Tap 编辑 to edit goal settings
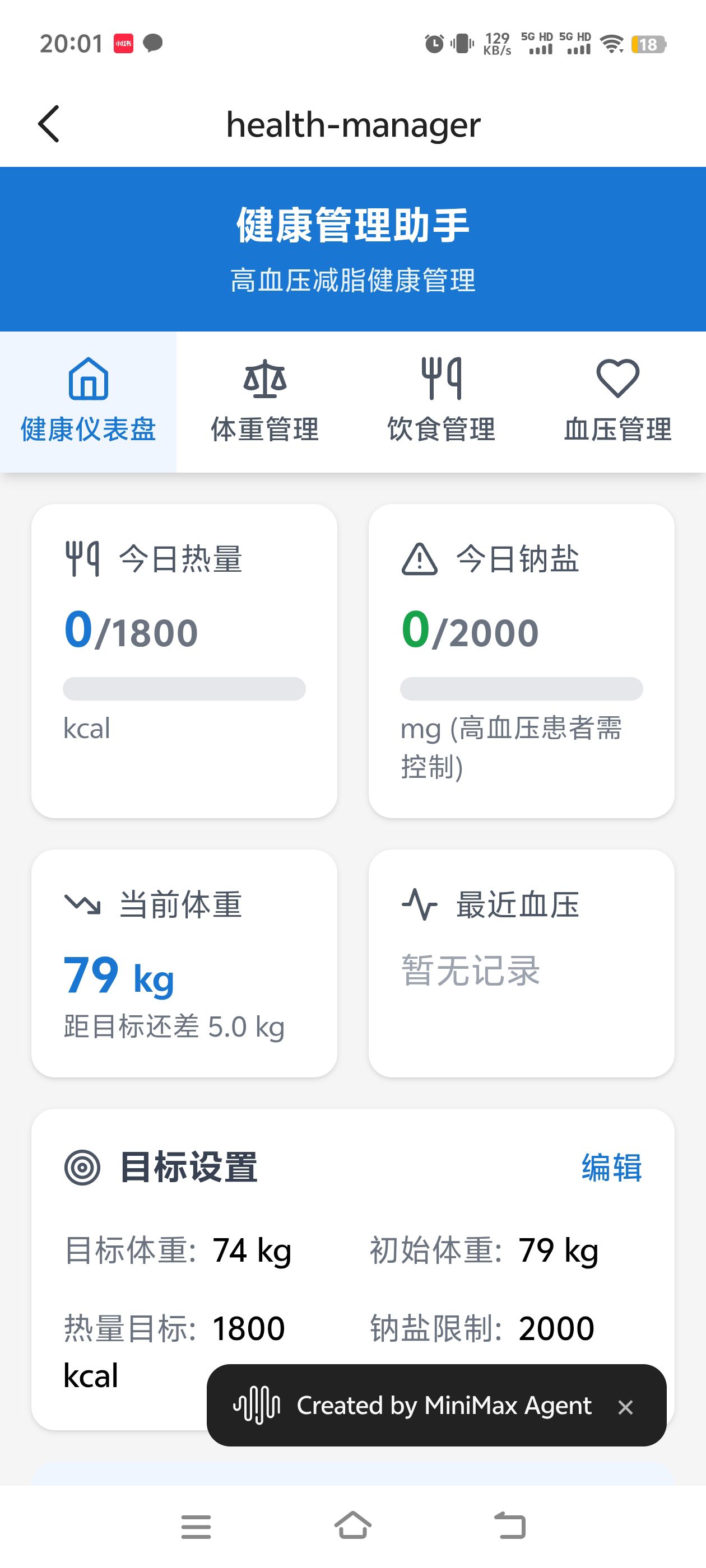The height and width of the screenshot is (1568, 706). click(611, 1168)
